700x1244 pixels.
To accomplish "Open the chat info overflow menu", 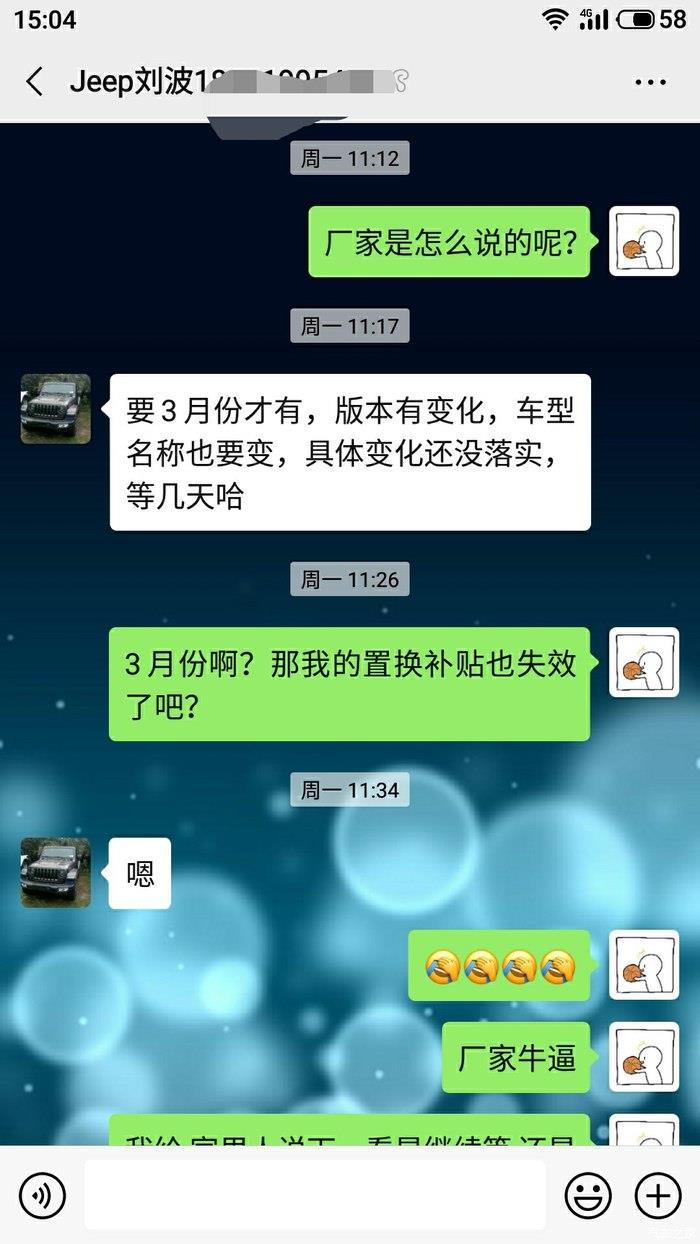I will 650,83.
